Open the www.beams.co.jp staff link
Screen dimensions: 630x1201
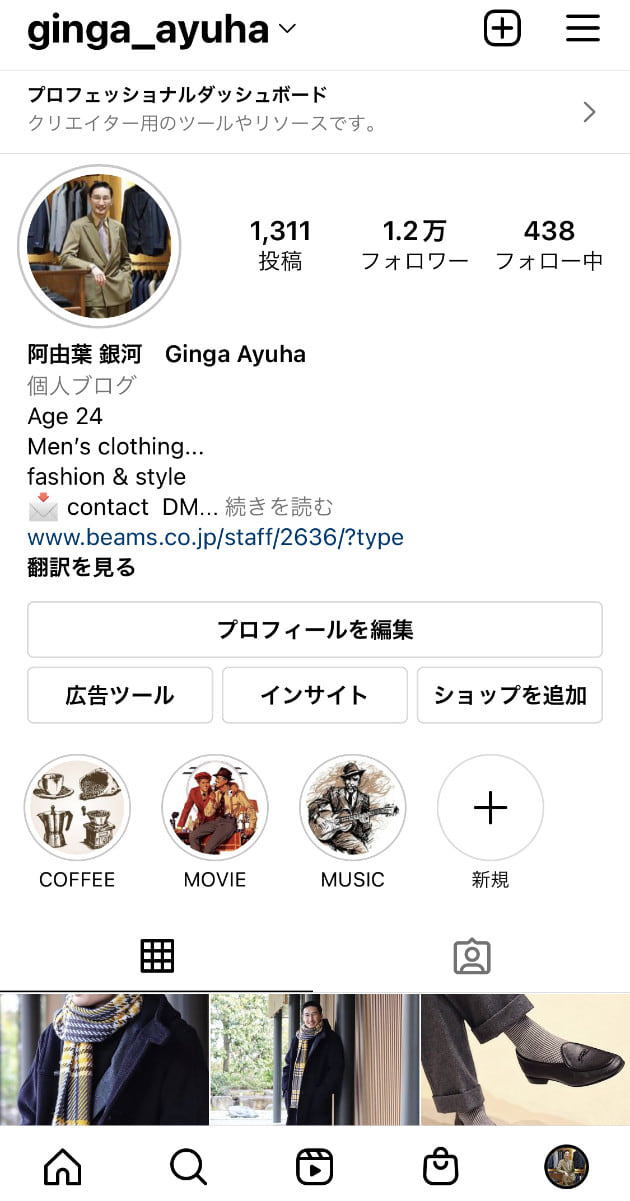coord(215,537)
